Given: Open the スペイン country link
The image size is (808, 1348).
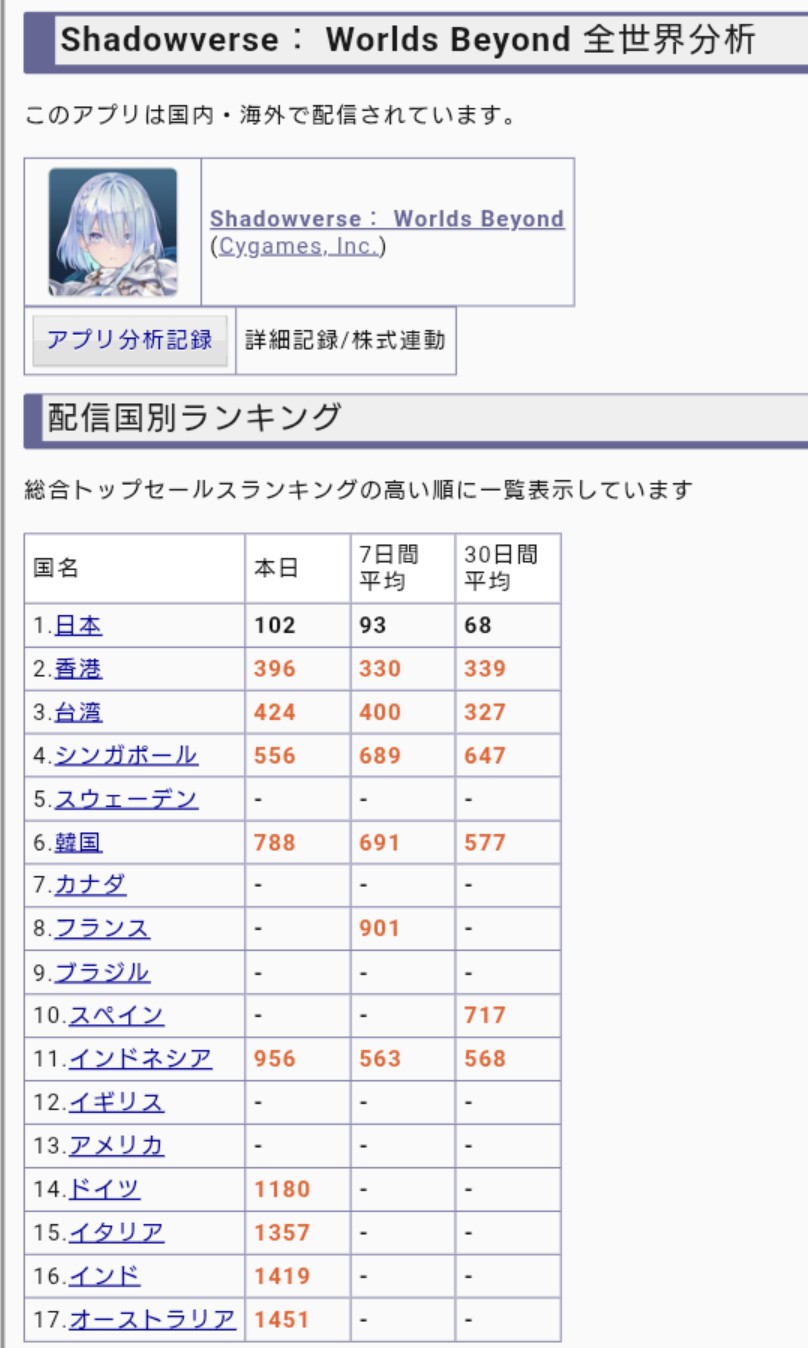Looking at the screenshot, I should pos(116,1016).
